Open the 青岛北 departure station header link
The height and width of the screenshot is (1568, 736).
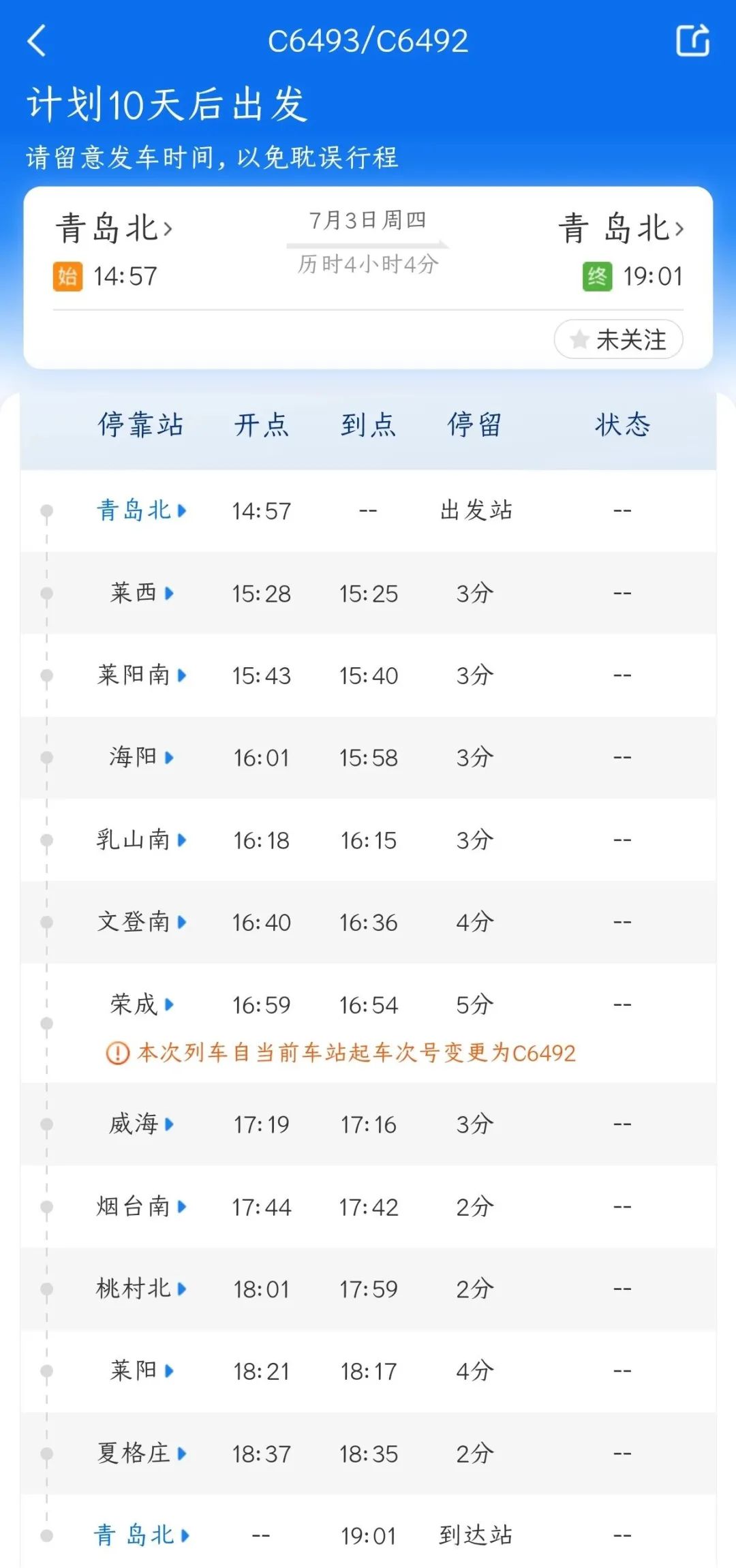114,228
